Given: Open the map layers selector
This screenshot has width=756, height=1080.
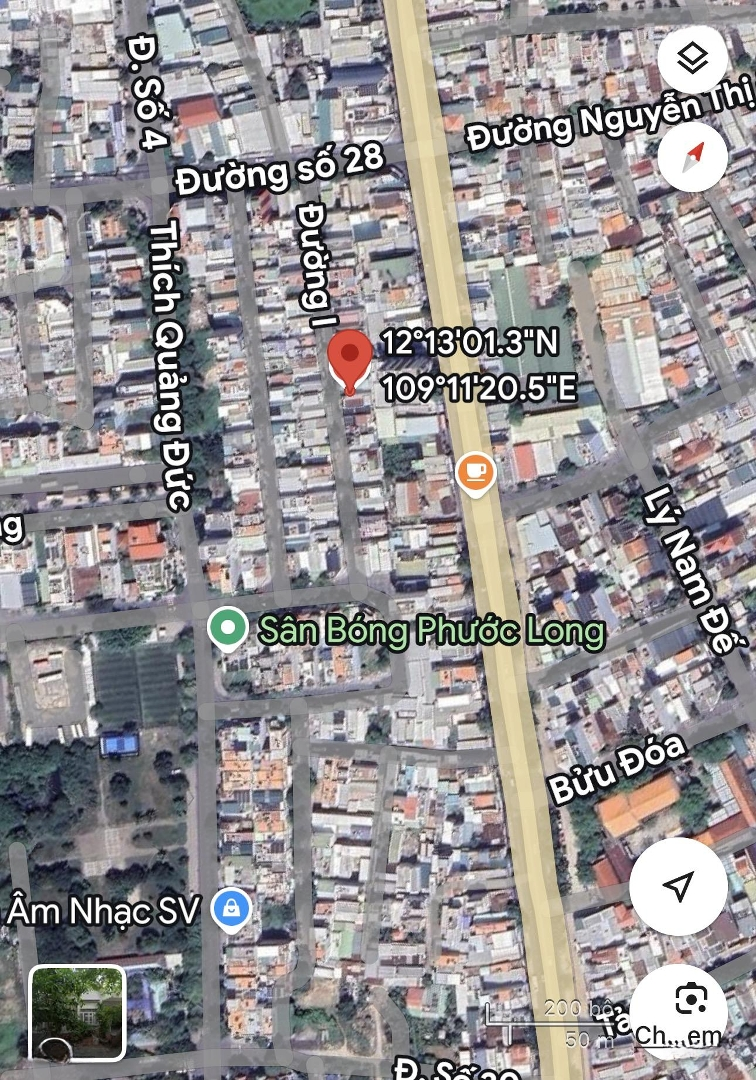Looking at the screenshot, I should pos(692,59).
